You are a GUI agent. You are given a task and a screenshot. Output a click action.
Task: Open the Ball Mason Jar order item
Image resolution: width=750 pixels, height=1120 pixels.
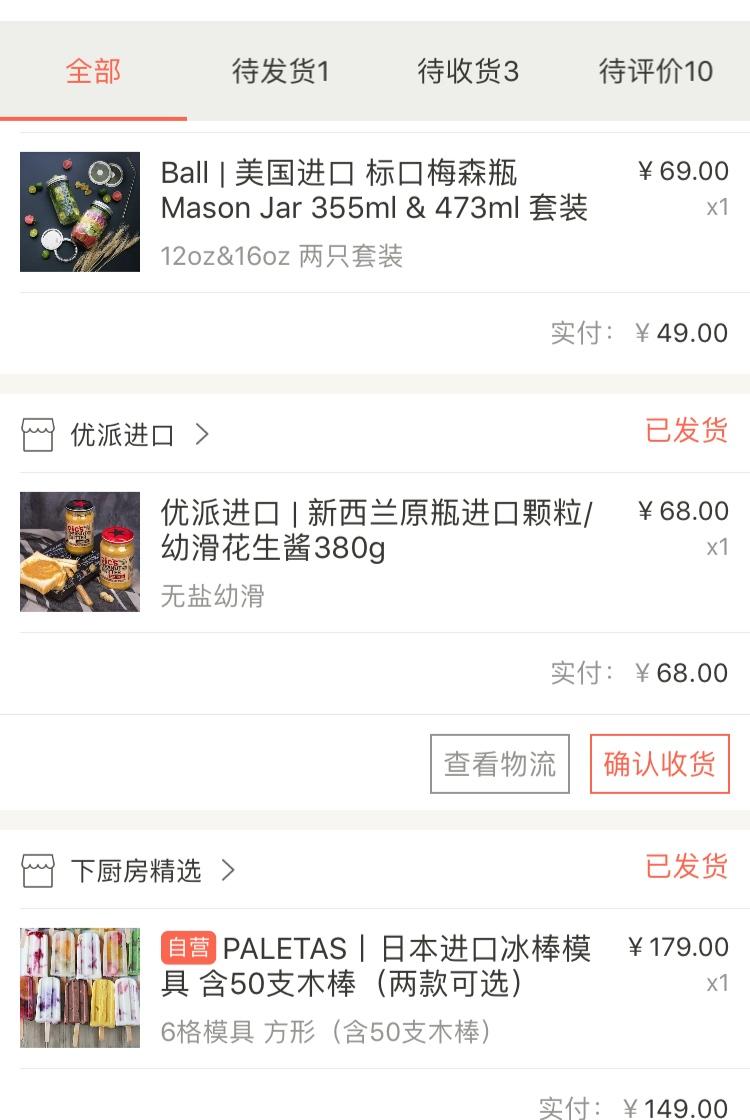pos(374,212)
